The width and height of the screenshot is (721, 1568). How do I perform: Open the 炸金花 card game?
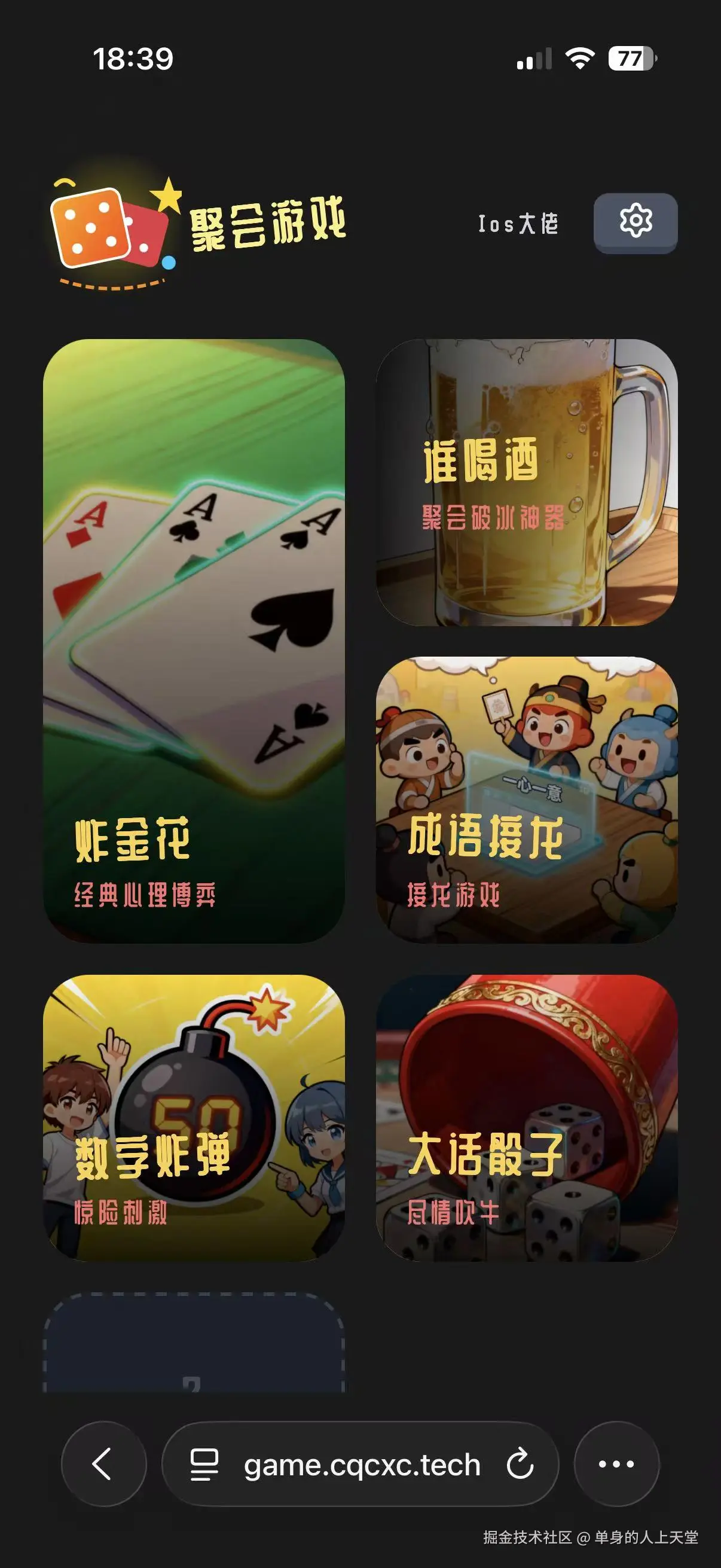(194, 640)
